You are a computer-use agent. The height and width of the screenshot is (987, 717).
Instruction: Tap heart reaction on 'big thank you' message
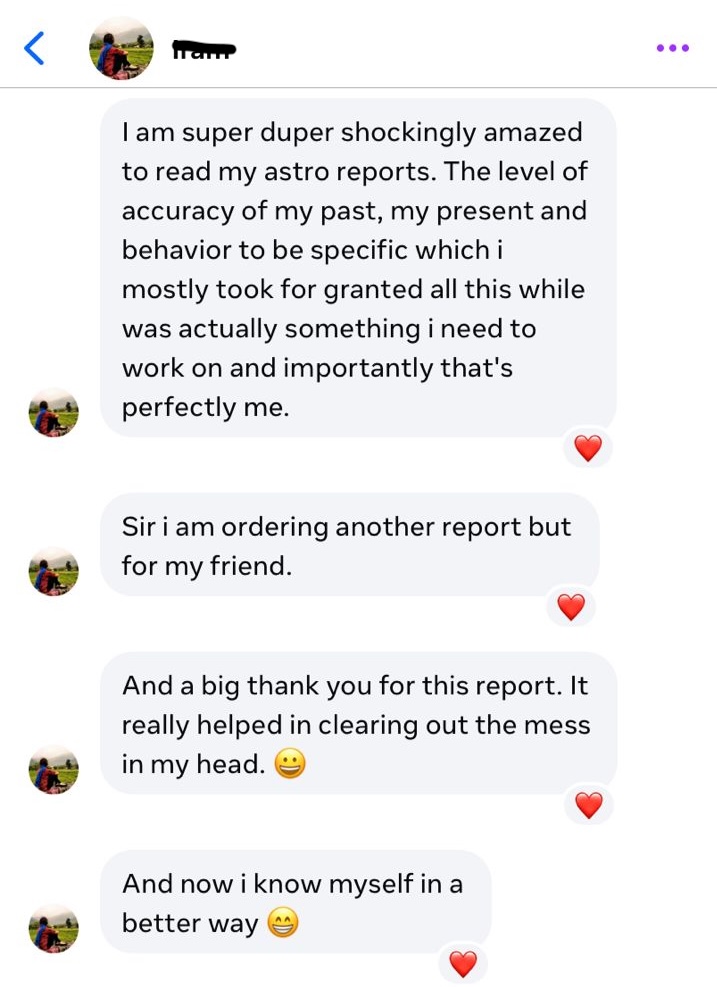pos(589,804)
